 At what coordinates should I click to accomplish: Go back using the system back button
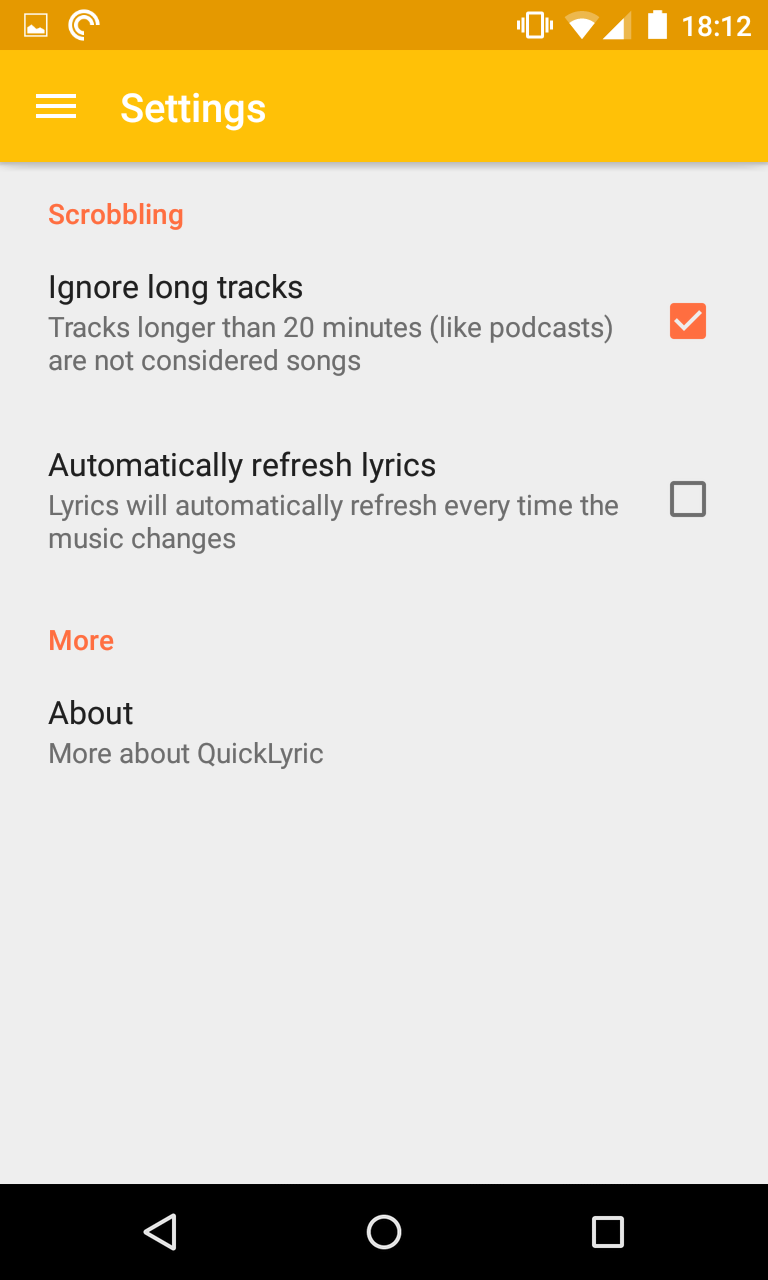click(160, 1232)
